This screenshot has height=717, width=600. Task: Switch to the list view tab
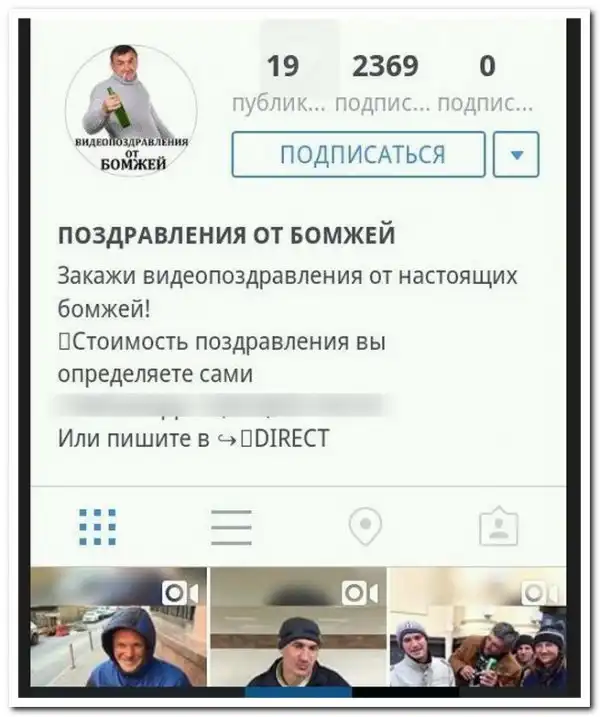click(x=231, y=526)
